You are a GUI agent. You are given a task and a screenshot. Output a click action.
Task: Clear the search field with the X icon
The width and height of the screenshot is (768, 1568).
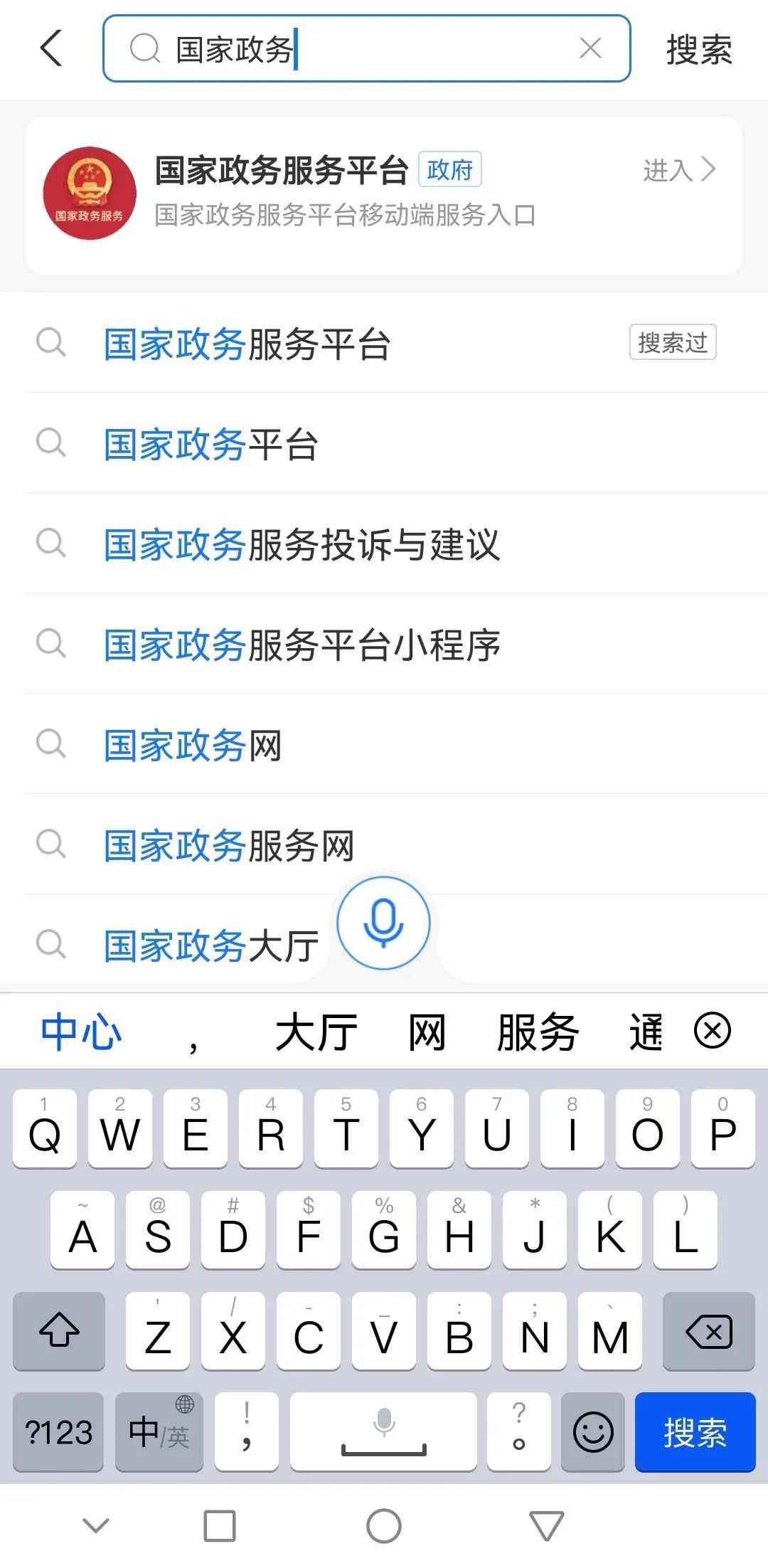click(x=589, y=48)
